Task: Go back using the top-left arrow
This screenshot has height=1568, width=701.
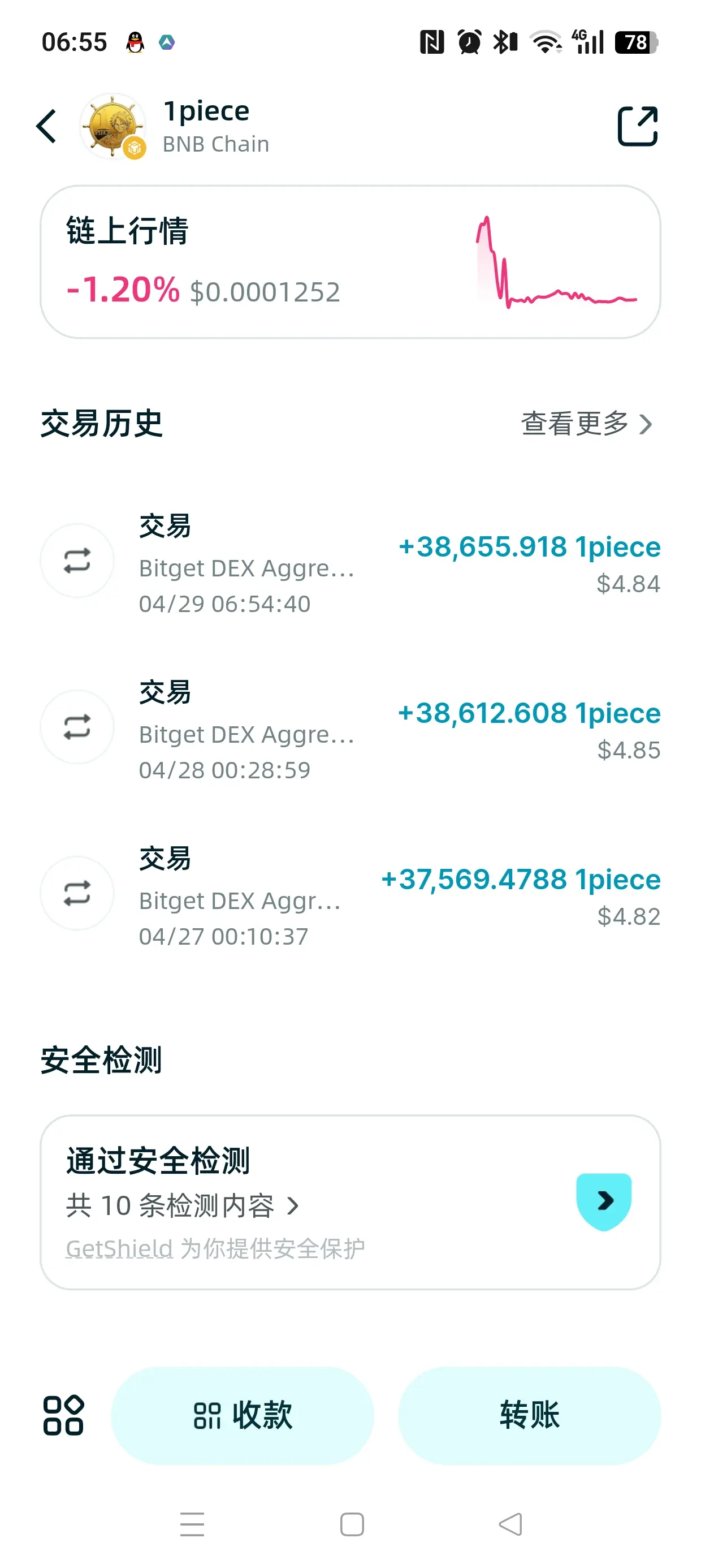Action: 46,127
